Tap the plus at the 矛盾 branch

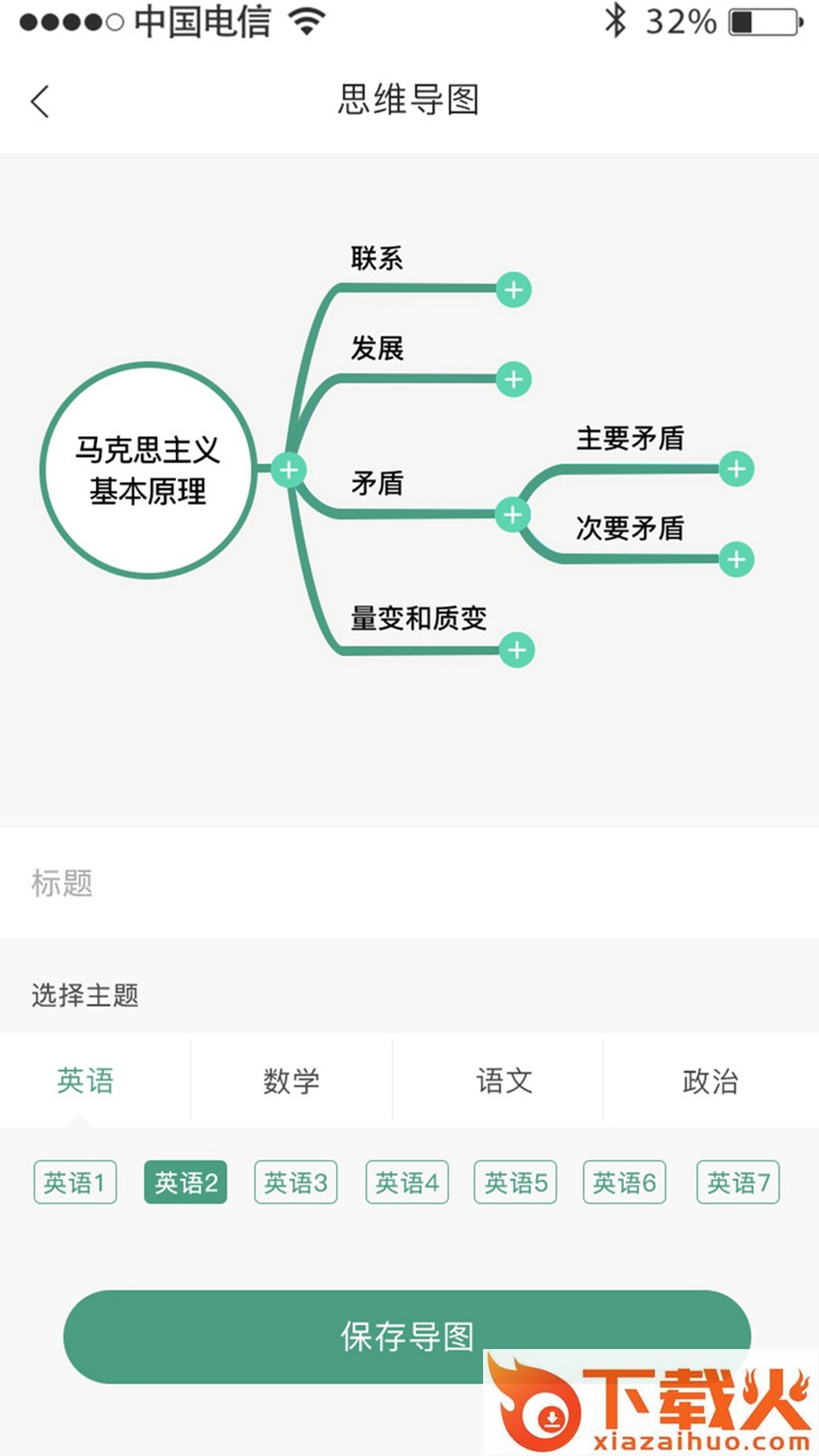click(x=513, y=515)
